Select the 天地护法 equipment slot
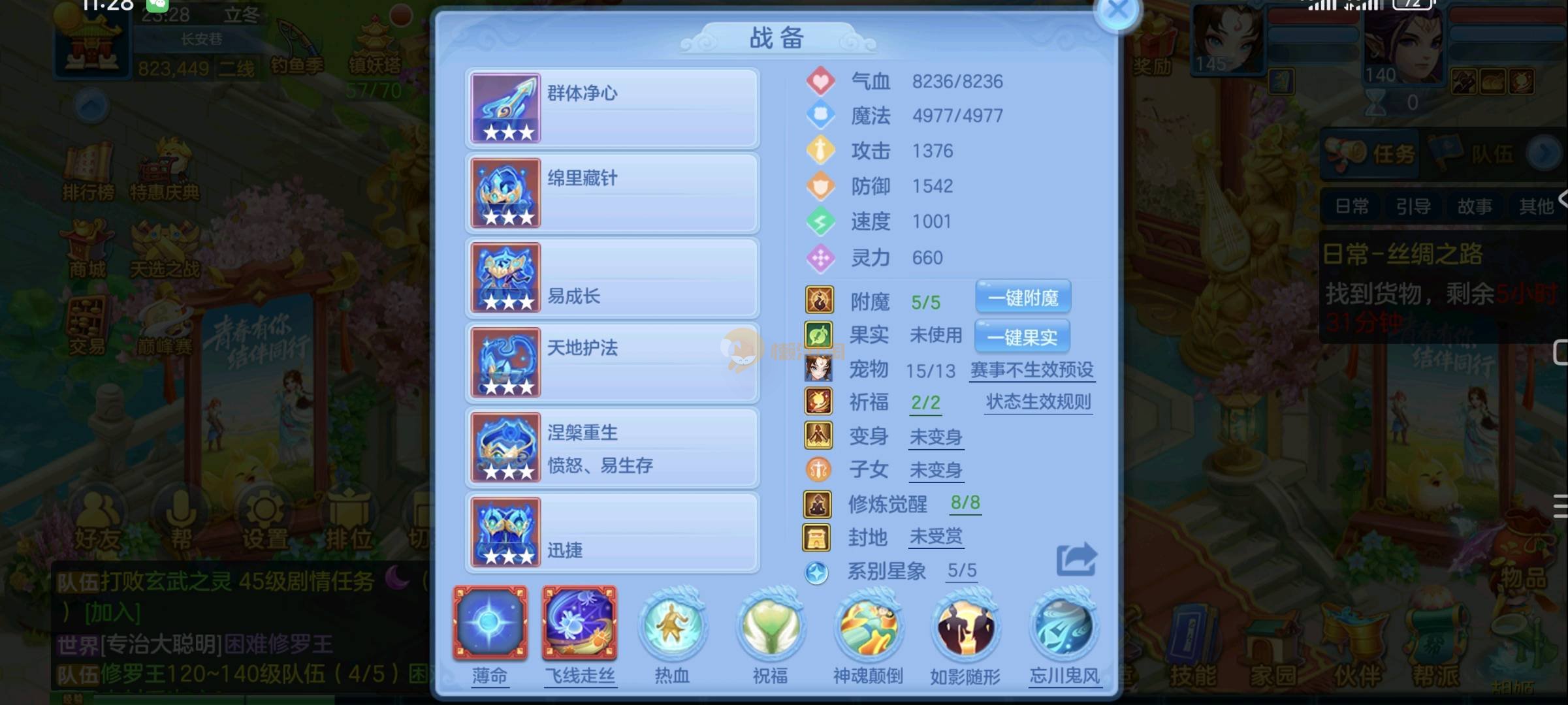The image size is (1568, 705). tap(612, 363)
